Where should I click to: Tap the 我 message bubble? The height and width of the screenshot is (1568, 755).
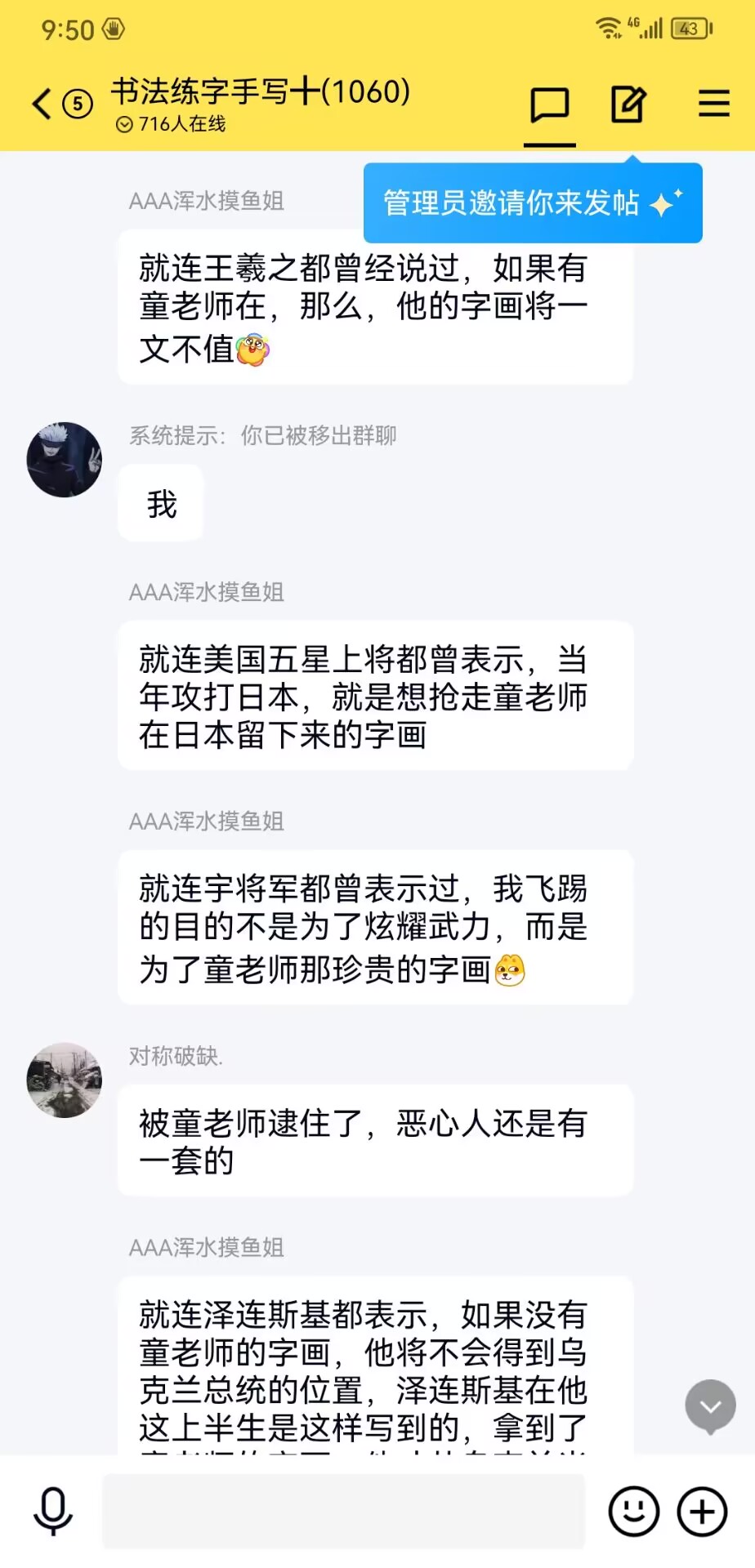pos(160,503)
